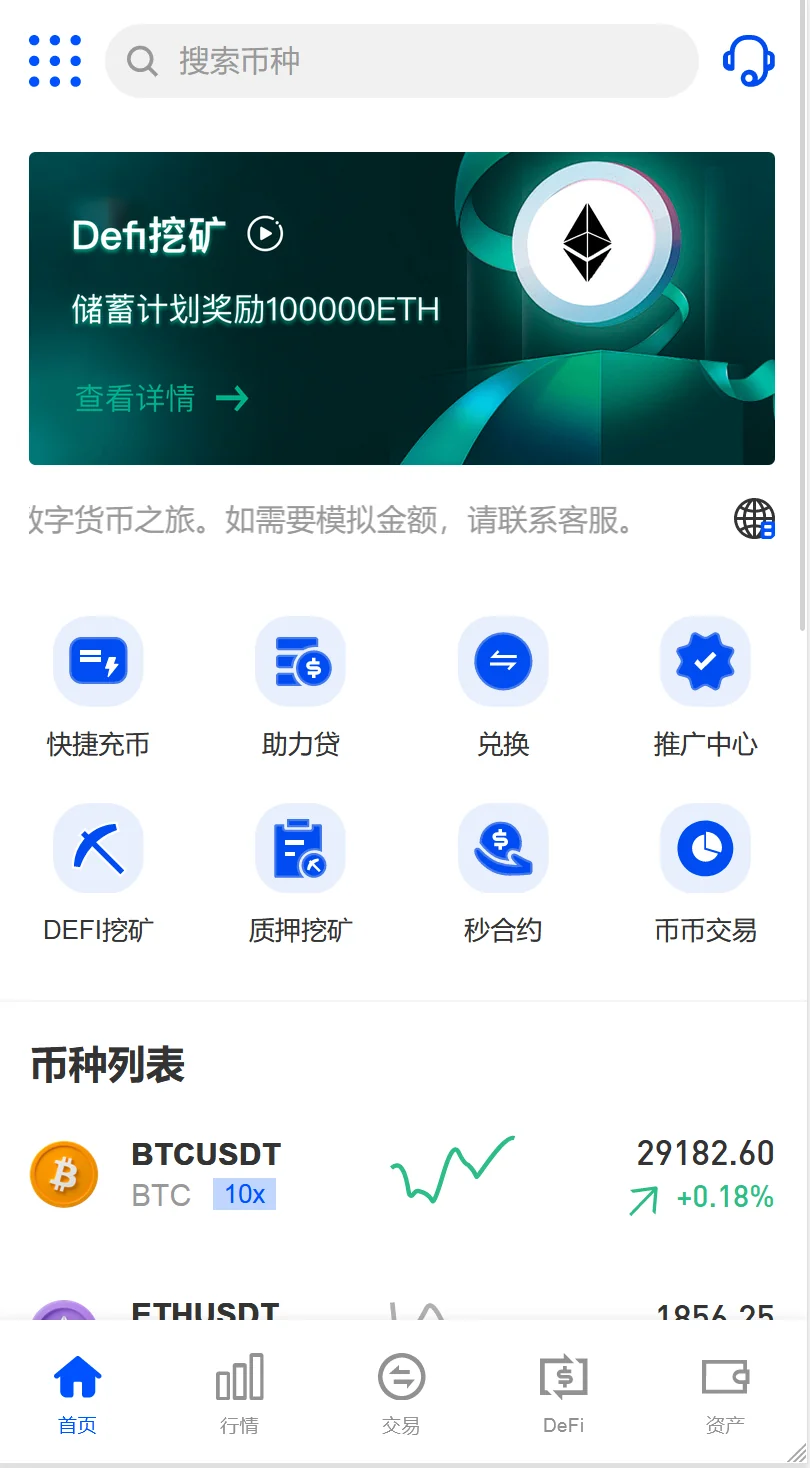Open the BTCUSDT coin row
The width and height of the screenshot is (810, 1468).
pyautogui.click(x=402, y=1174)
